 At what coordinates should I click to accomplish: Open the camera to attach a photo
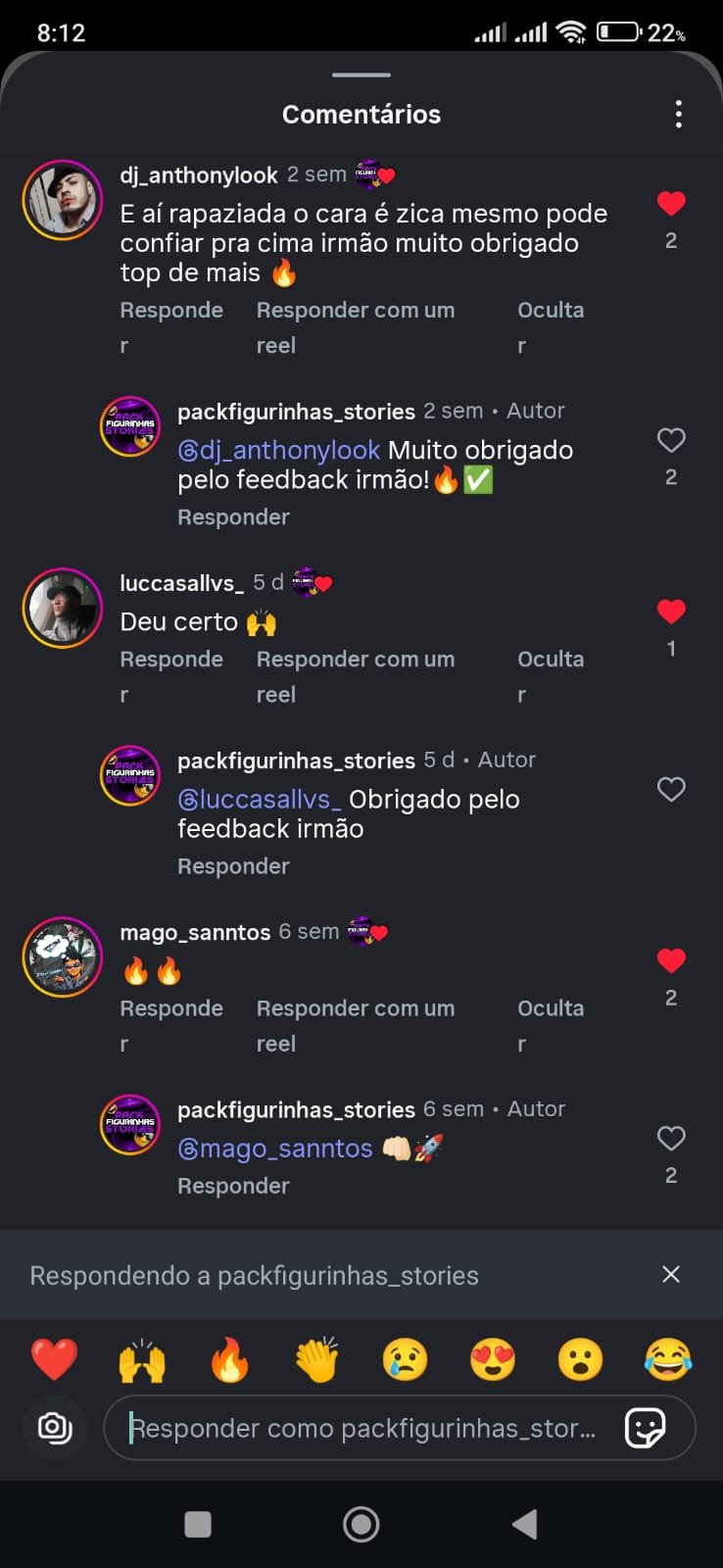click(54, 1428)
